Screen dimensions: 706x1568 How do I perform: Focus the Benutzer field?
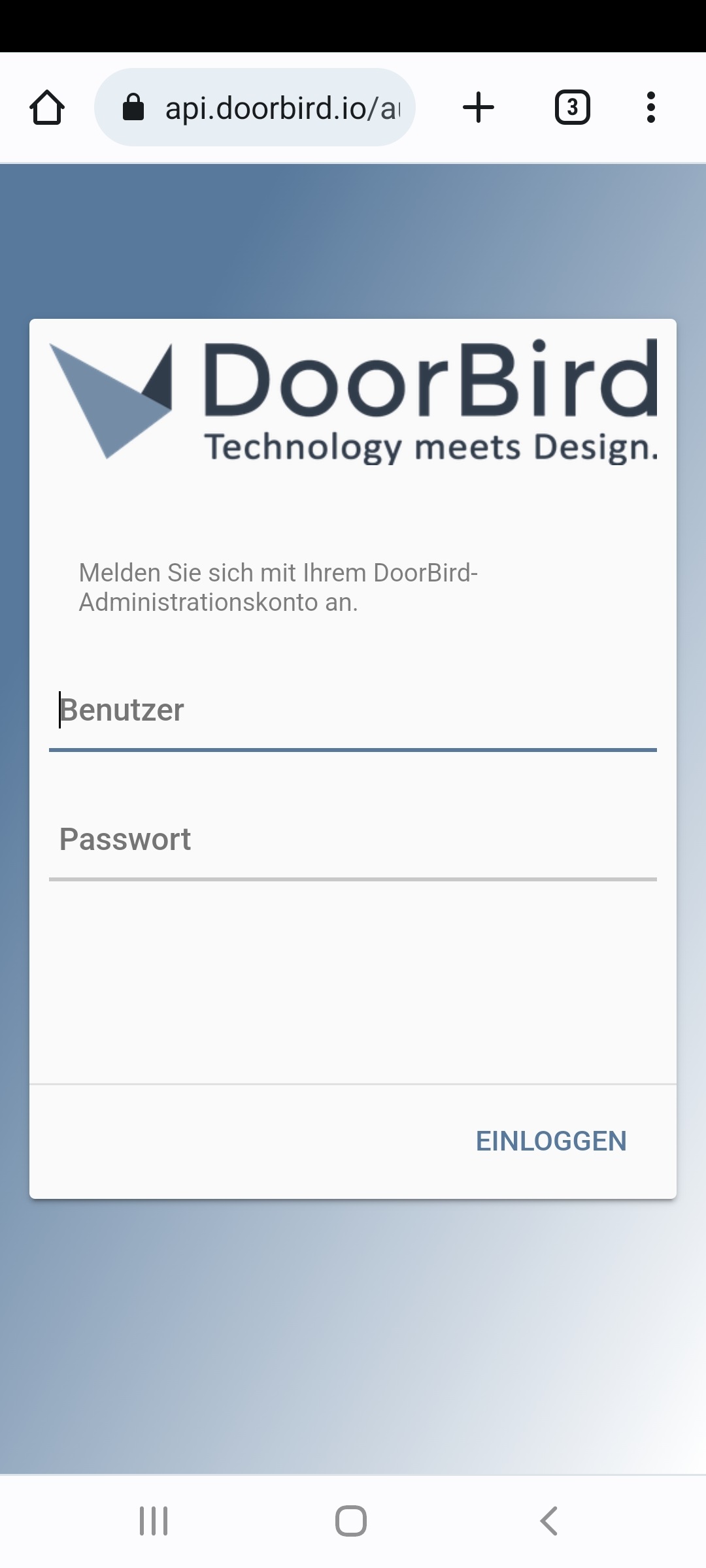coord(353,711)
